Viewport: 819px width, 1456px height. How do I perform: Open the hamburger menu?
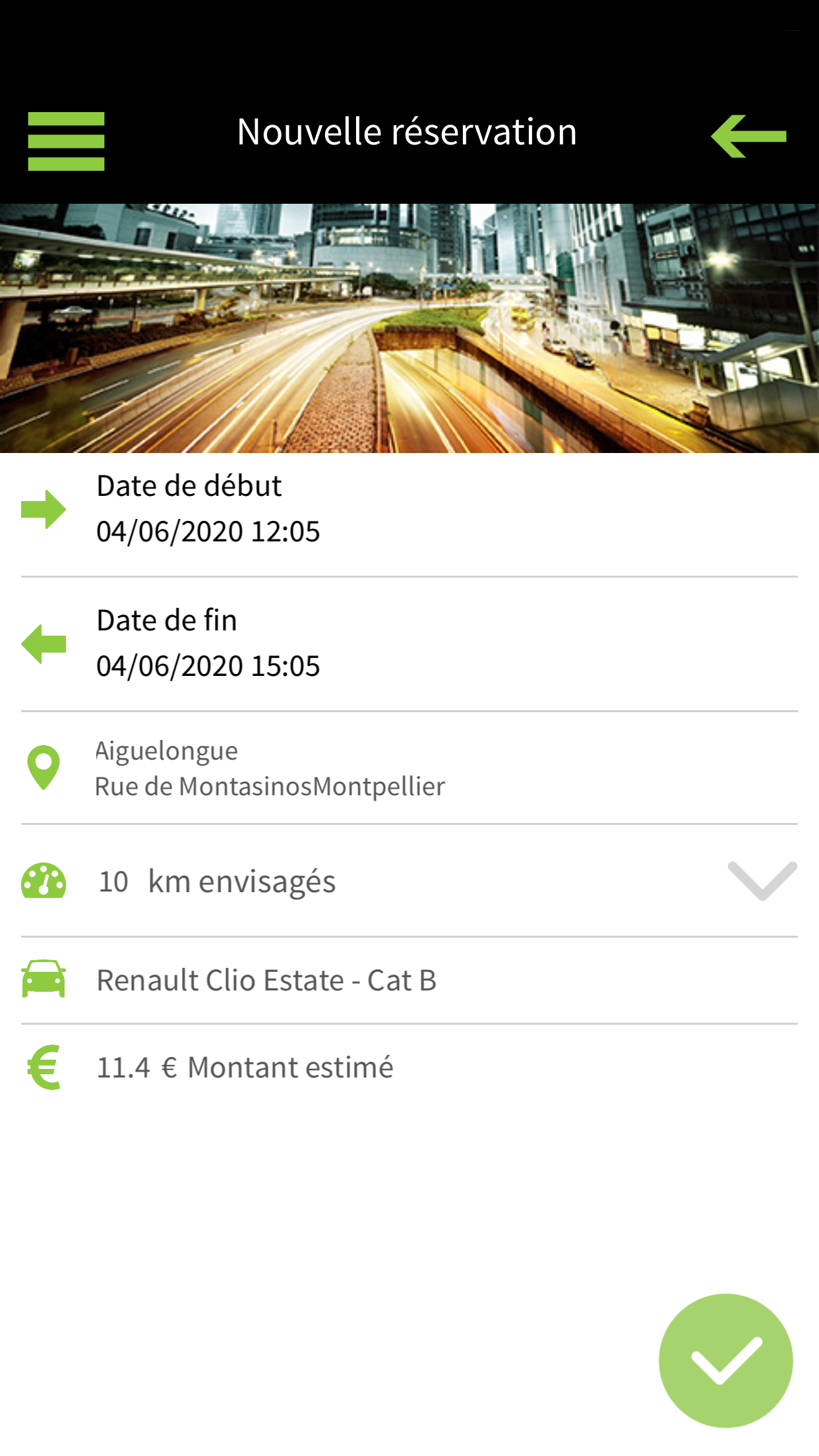click(x=66, y=141)
